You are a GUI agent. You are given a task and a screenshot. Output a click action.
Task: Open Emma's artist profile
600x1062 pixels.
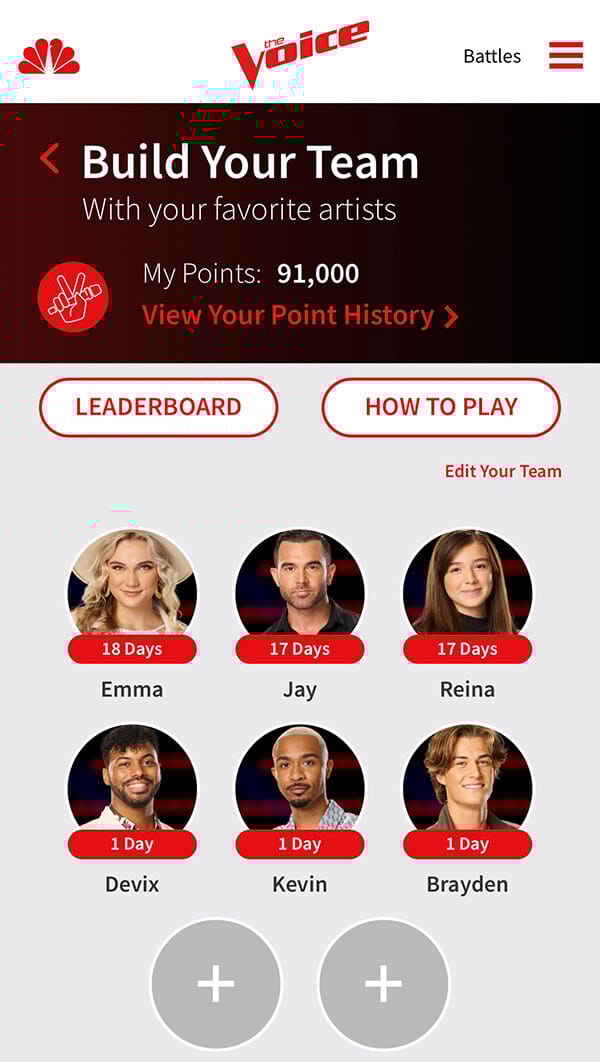(132, 592)
